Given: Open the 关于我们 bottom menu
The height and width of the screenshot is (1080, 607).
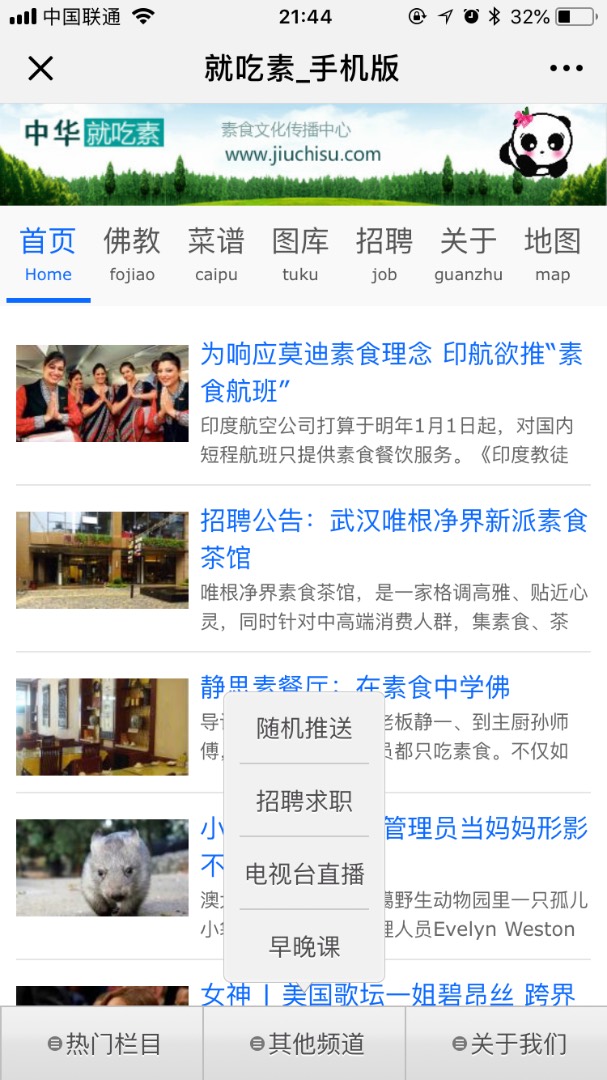Looking at the screenshot, I should (x=507, y=1044).
